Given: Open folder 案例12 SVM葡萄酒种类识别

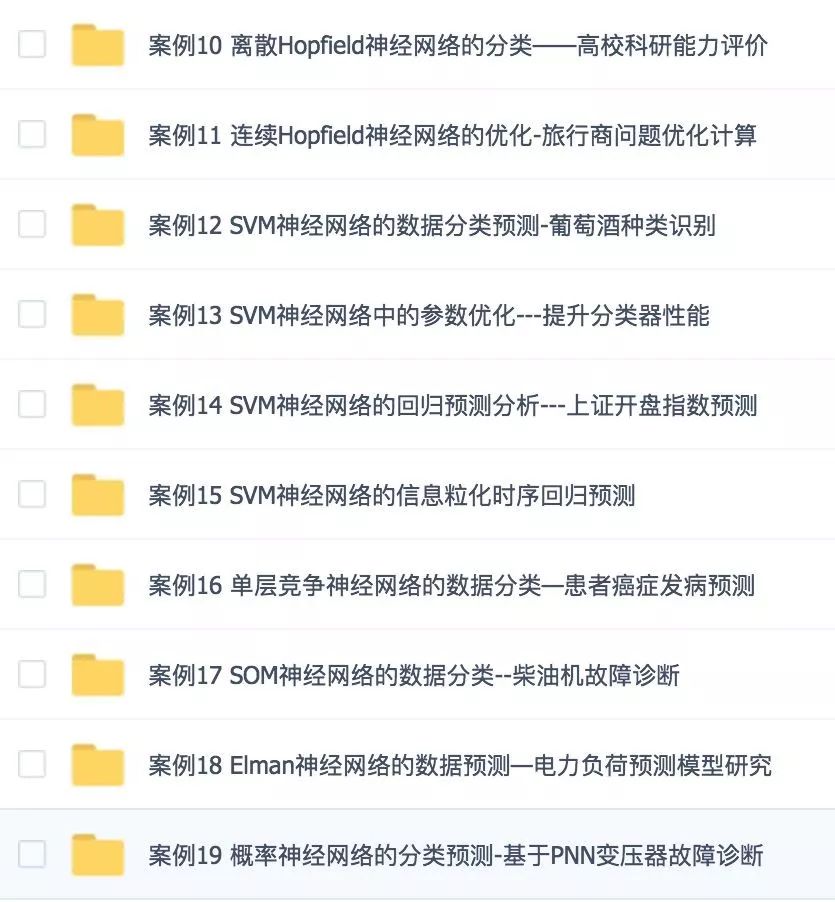Looking at the screenshot, I should (431, 226).
